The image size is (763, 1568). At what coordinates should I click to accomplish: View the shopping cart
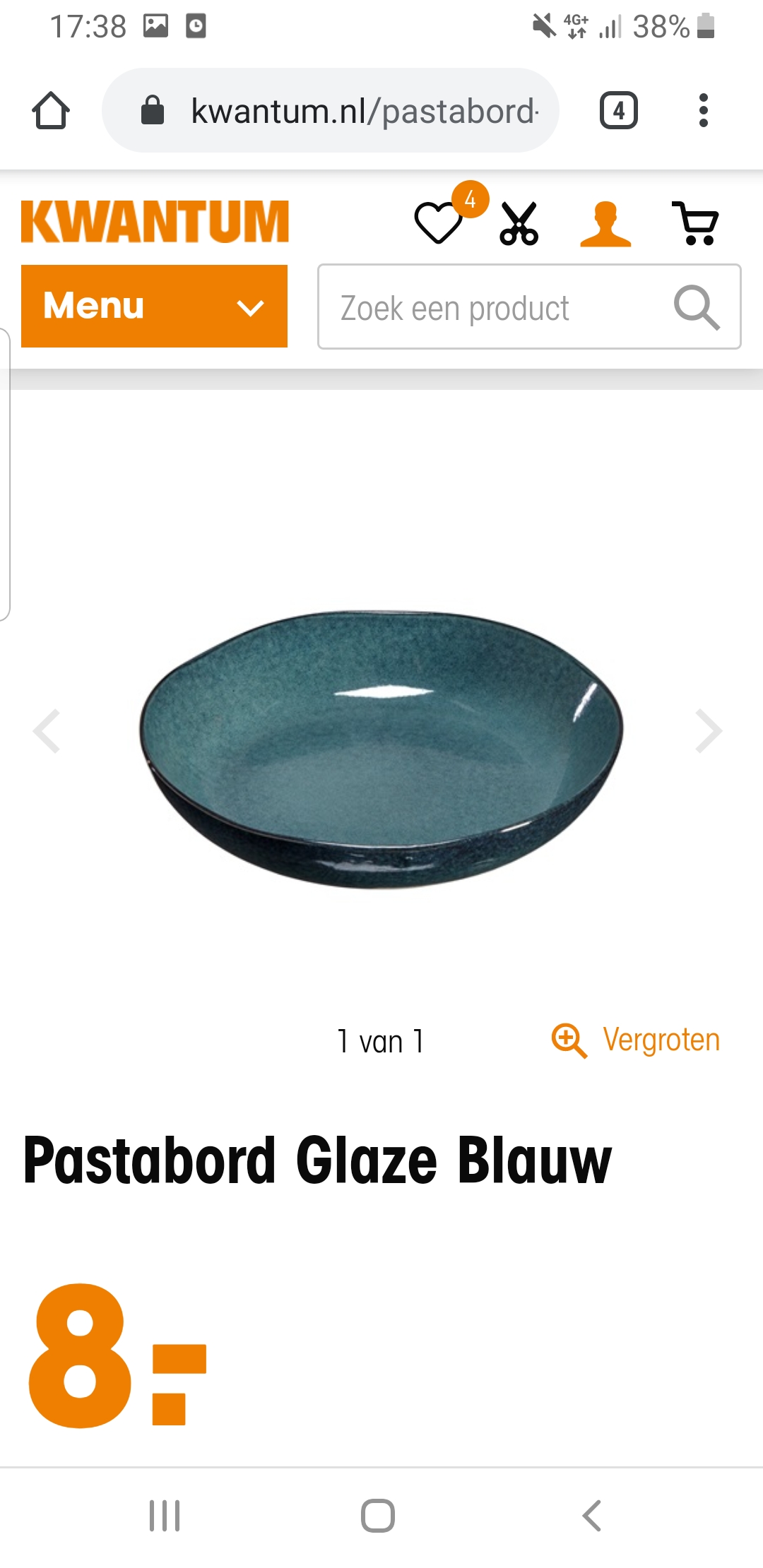(696, 223)
